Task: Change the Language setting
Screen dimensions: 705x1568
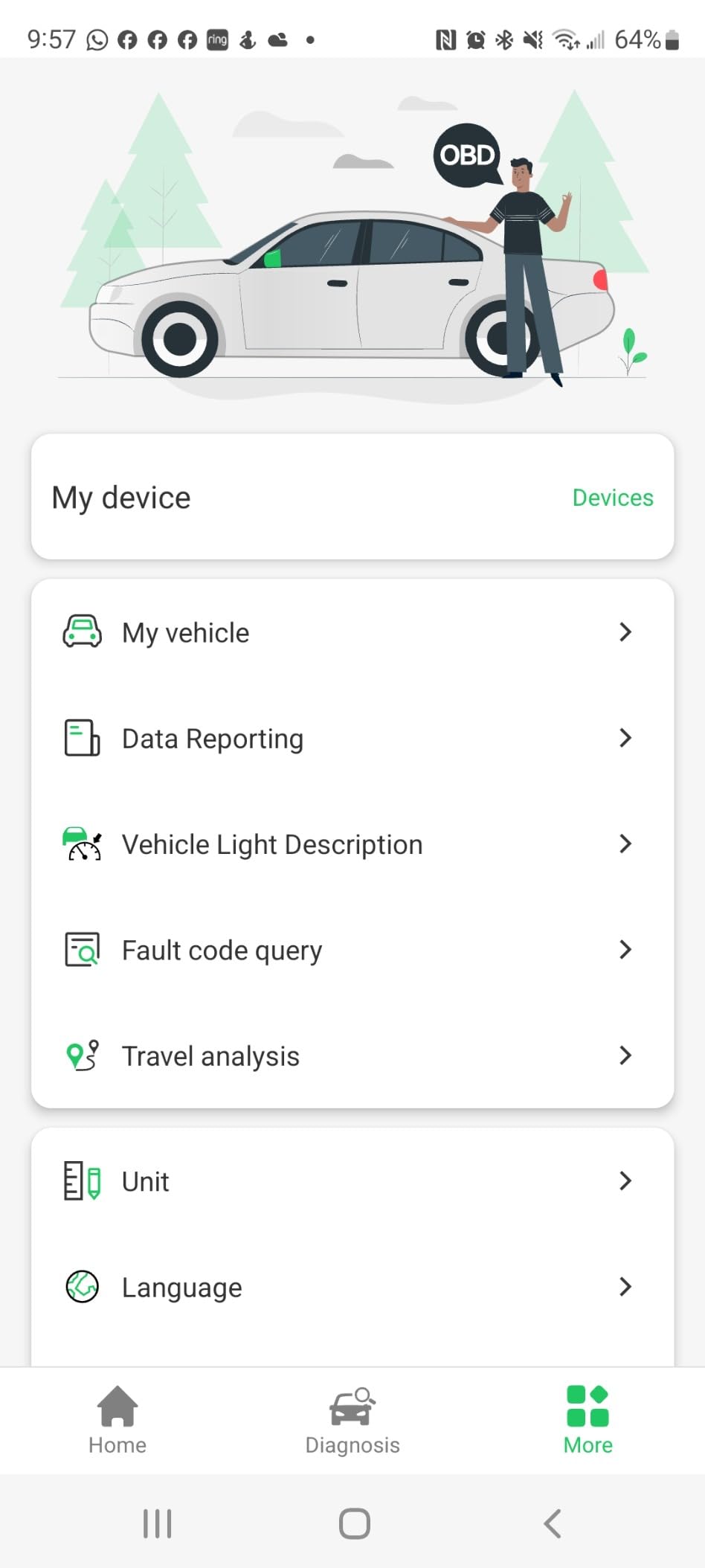Action: [x=352, y=1287]
